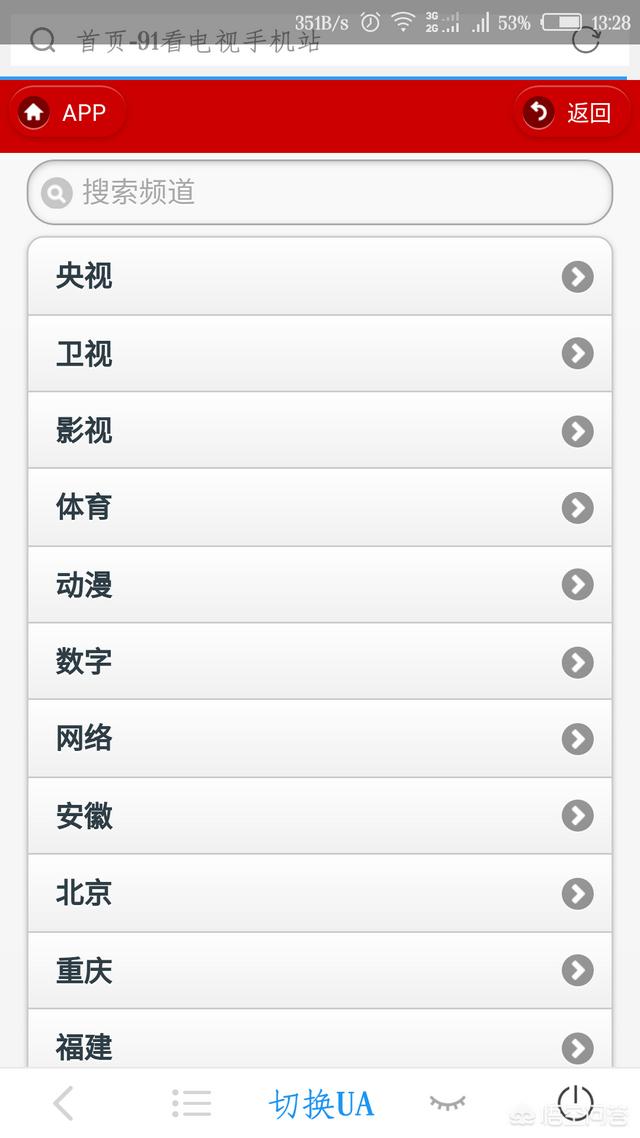Open the 北京 channel list
Image resolution: width=640 pixels, height=1138 pixels.
coord(320,893)
